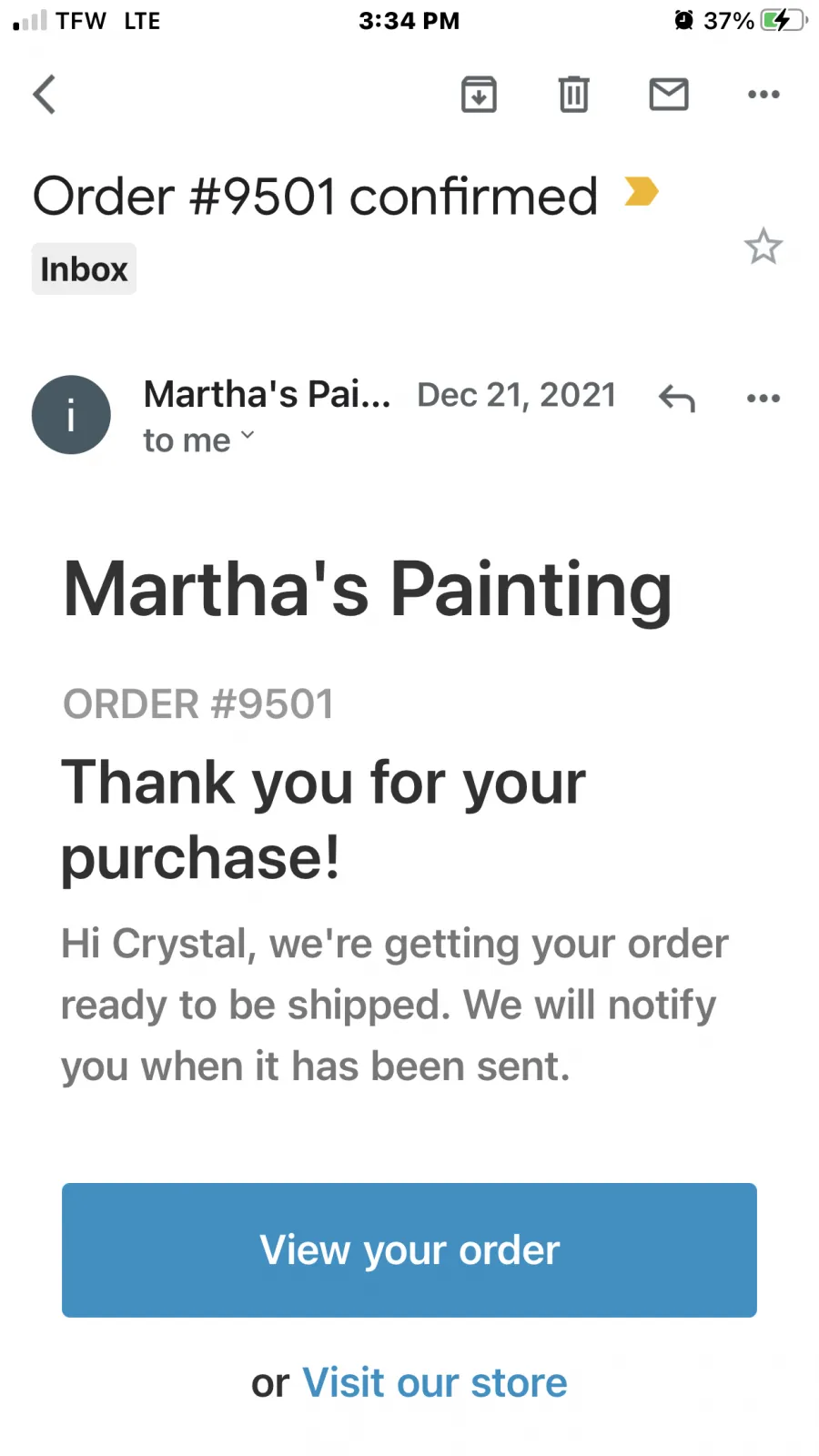Open the message options menu beside reply

(763, 398)
